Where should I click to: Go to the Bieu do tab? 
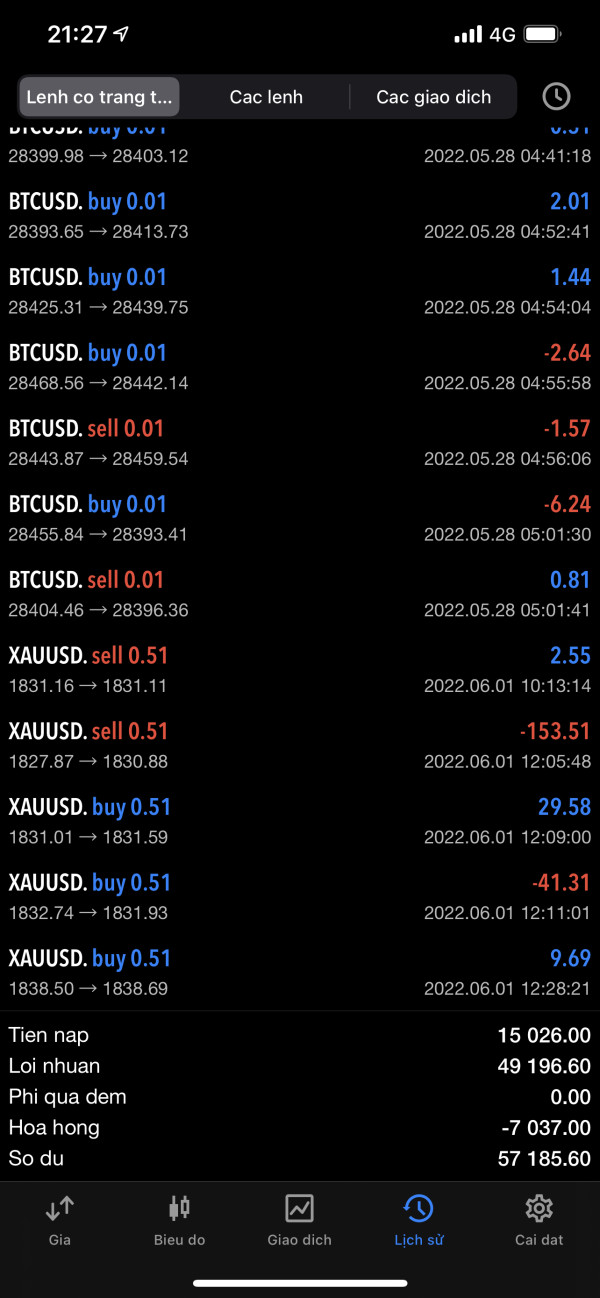click(x=180, y=1220)
